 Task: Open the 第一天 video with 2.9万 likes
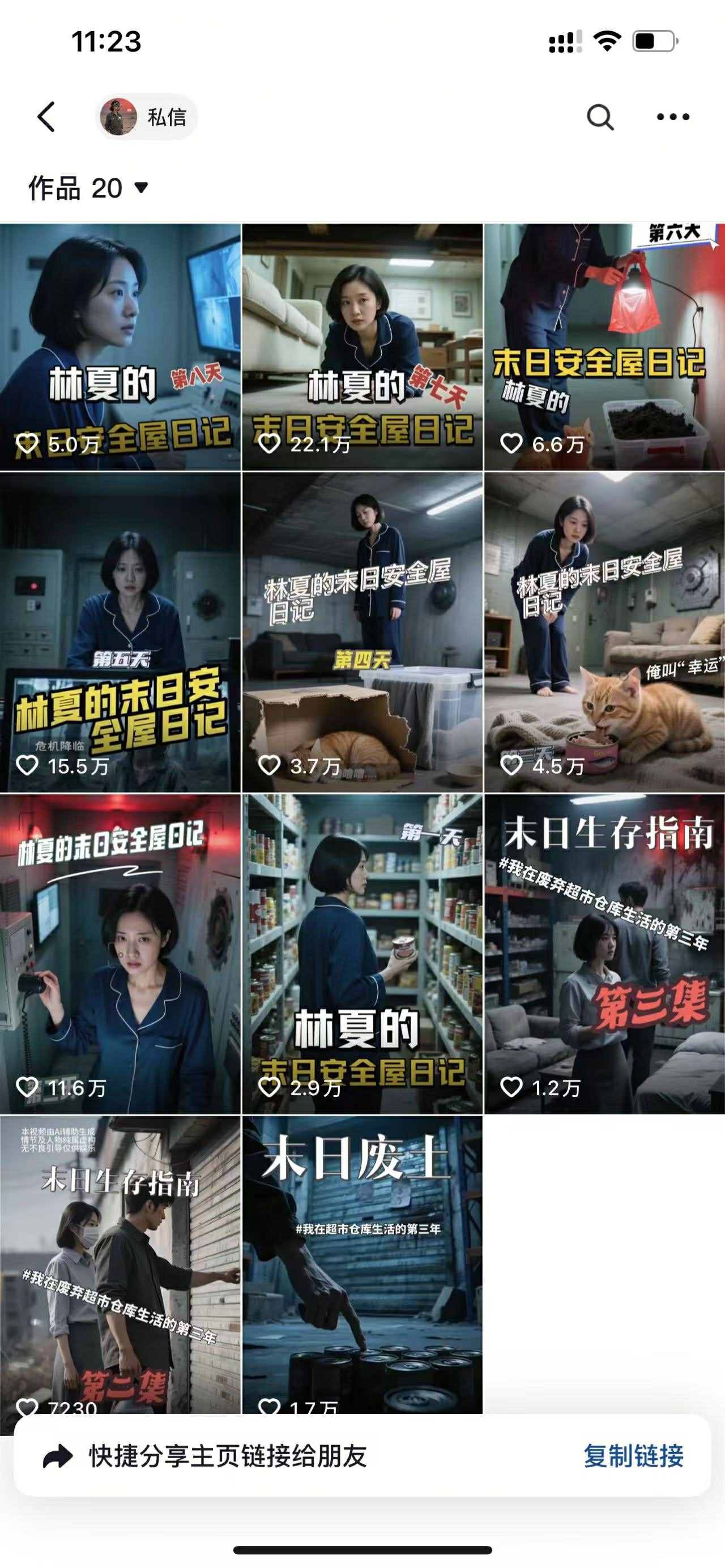tap(362, 954)
